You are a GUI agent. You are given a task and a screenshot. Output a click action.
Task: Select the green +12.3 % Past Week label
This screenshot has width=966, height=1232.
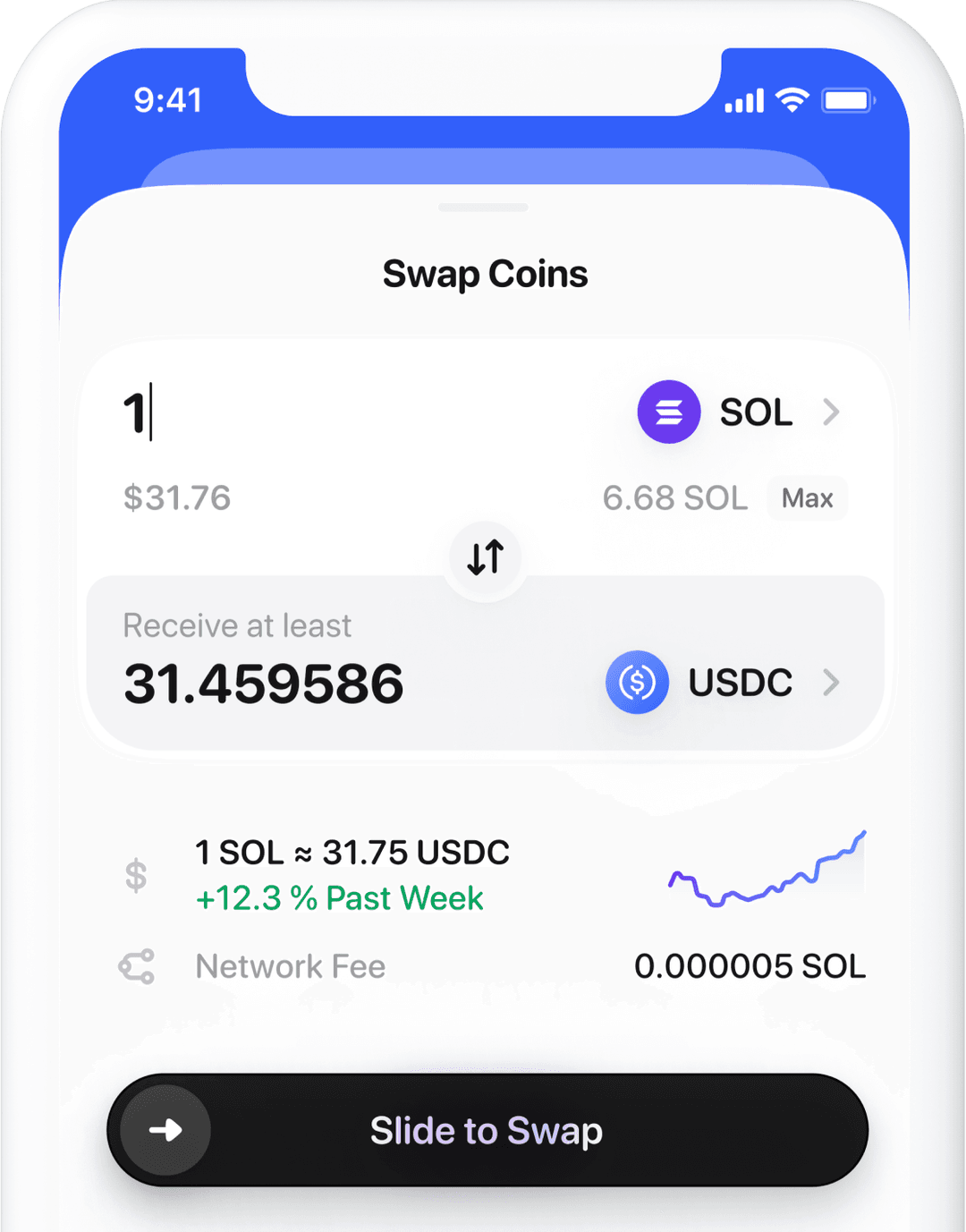[339, 898]
